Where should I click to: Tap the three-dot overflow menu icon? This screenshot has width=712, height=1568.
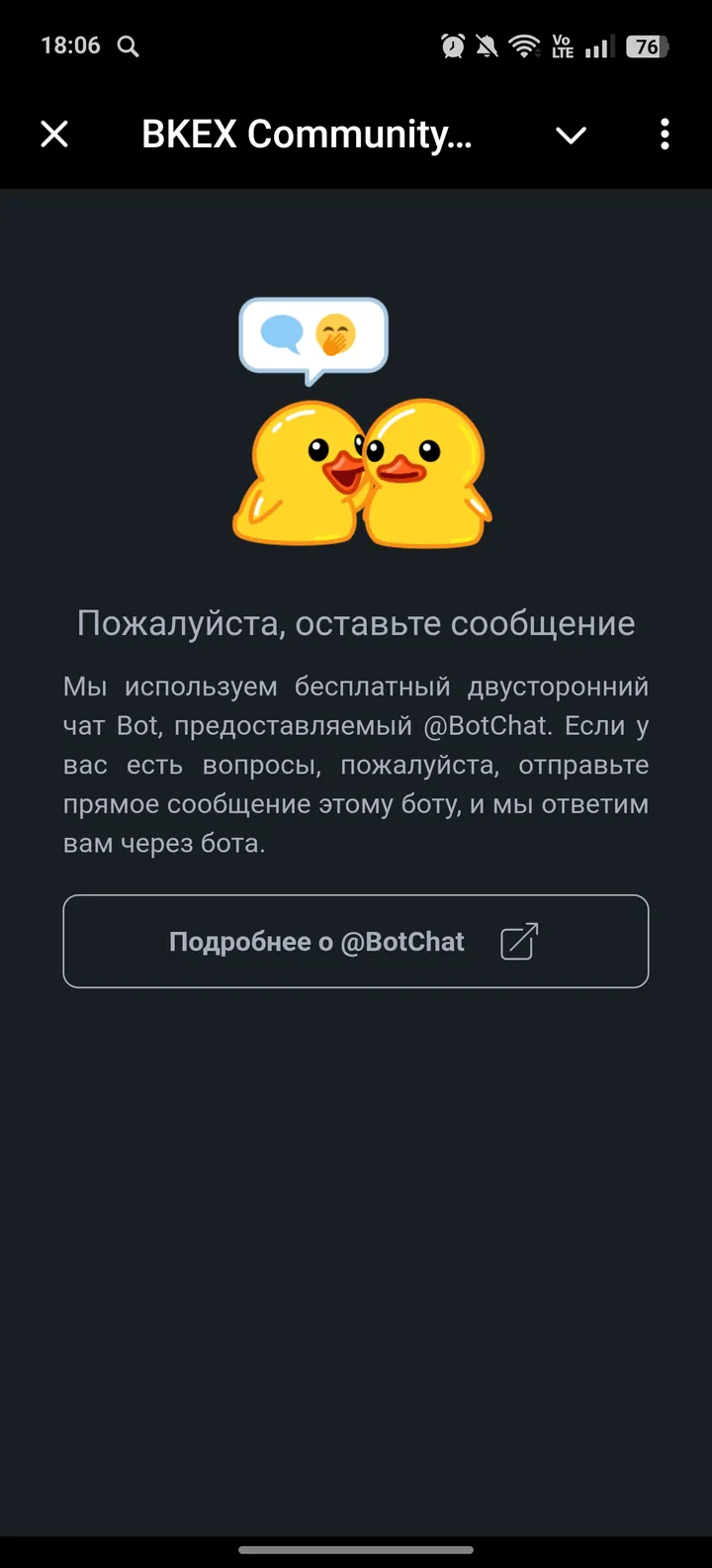click(664, 135)
